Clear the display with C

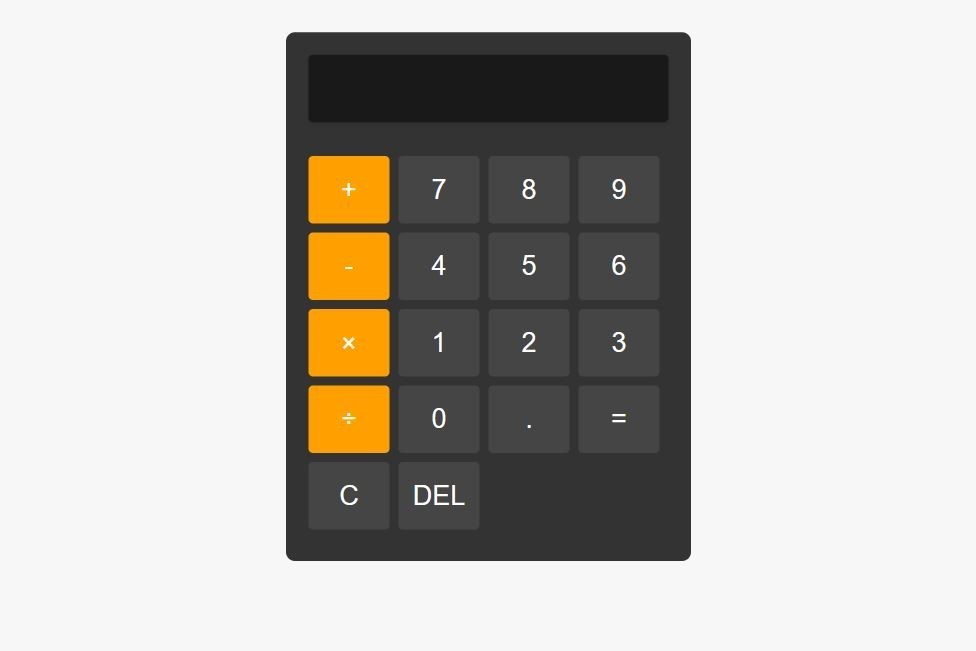click(x=348, y=495)
